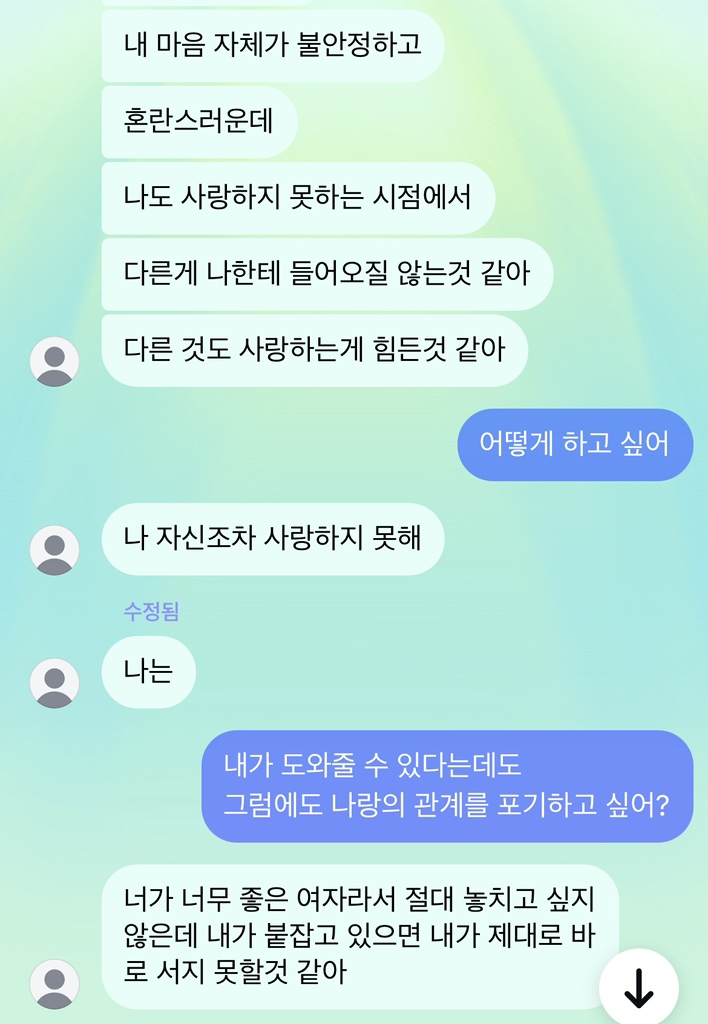Open avatar next to "너가 너무 좋은 여자라서" message
This screenshot has height=1024, width=708.
coord(55,984)
